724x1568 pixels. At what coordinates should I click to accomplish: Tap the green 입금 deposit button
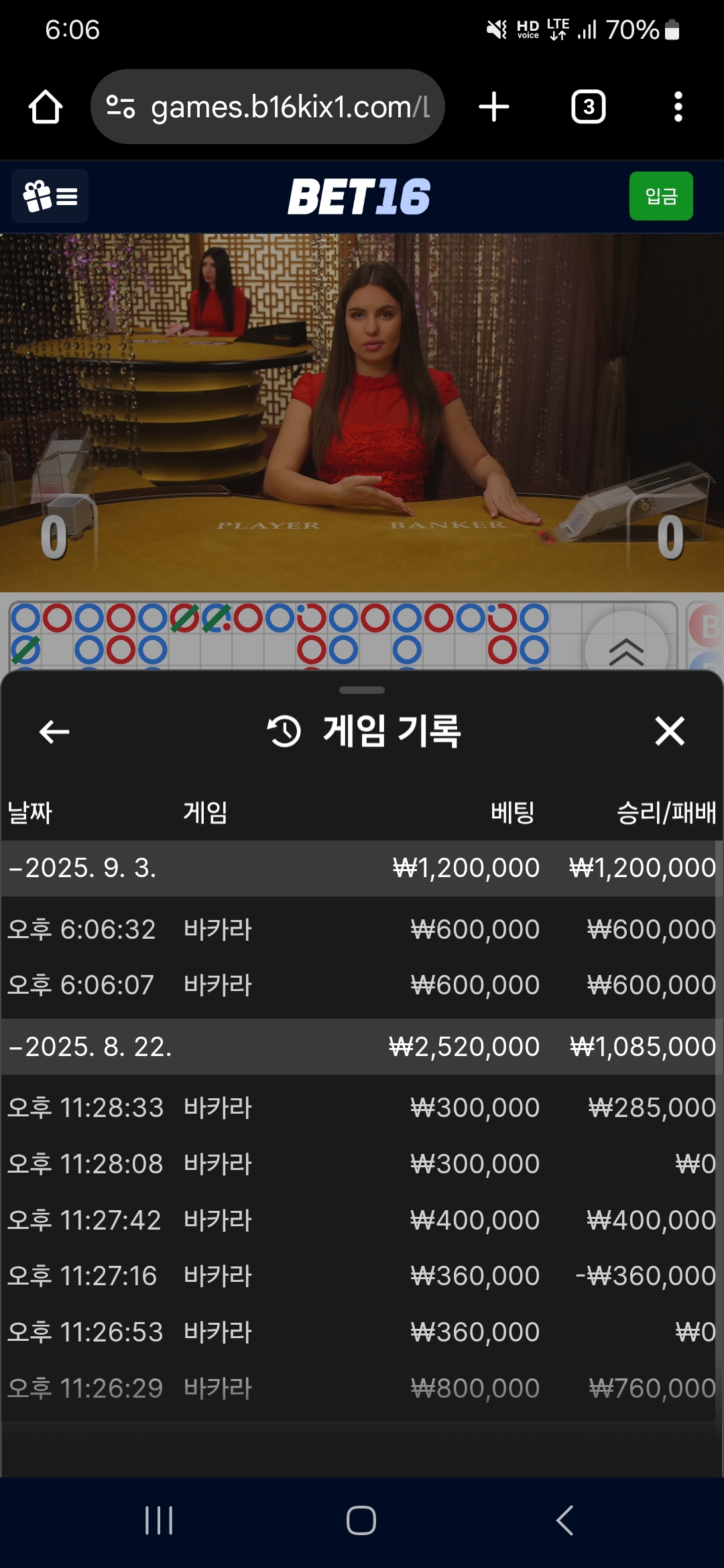click(660, 196)
